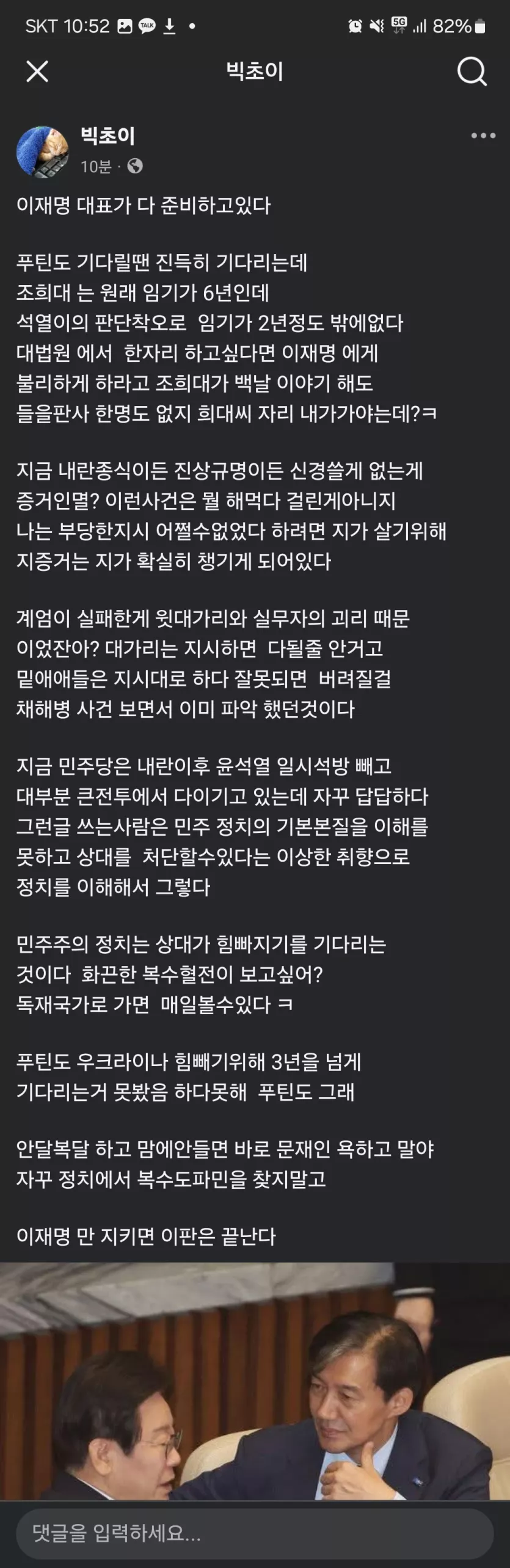This screenshot has width=510, height=1568.
Task: Open the post's three-dot options menu
Action: 483,136
